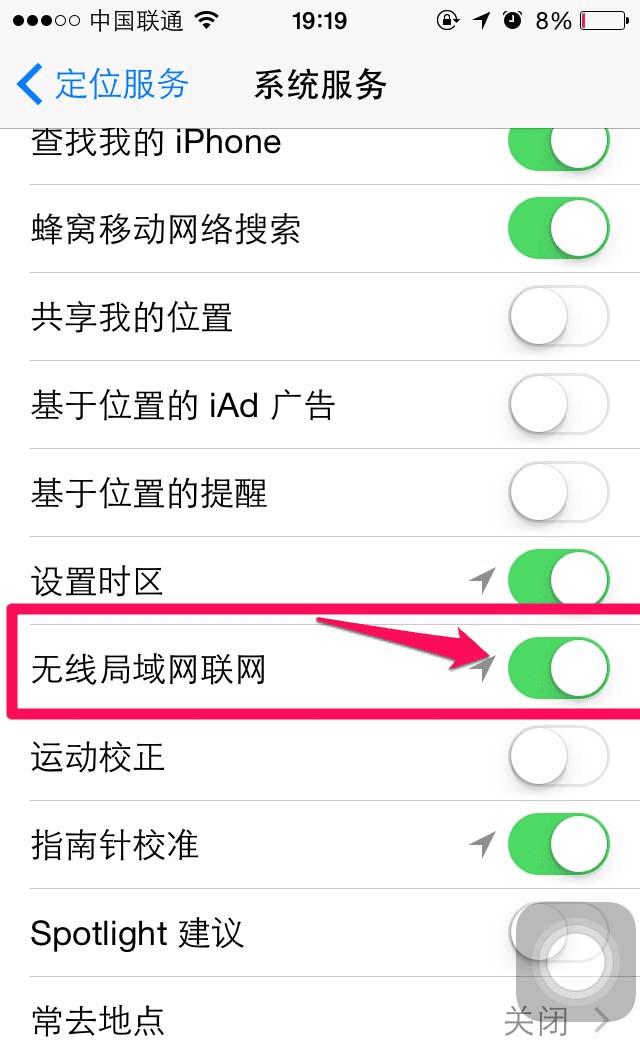Toggle off 无线局域网联网
This screenshot has width=640, height=1056.
(x=558, y=669)
